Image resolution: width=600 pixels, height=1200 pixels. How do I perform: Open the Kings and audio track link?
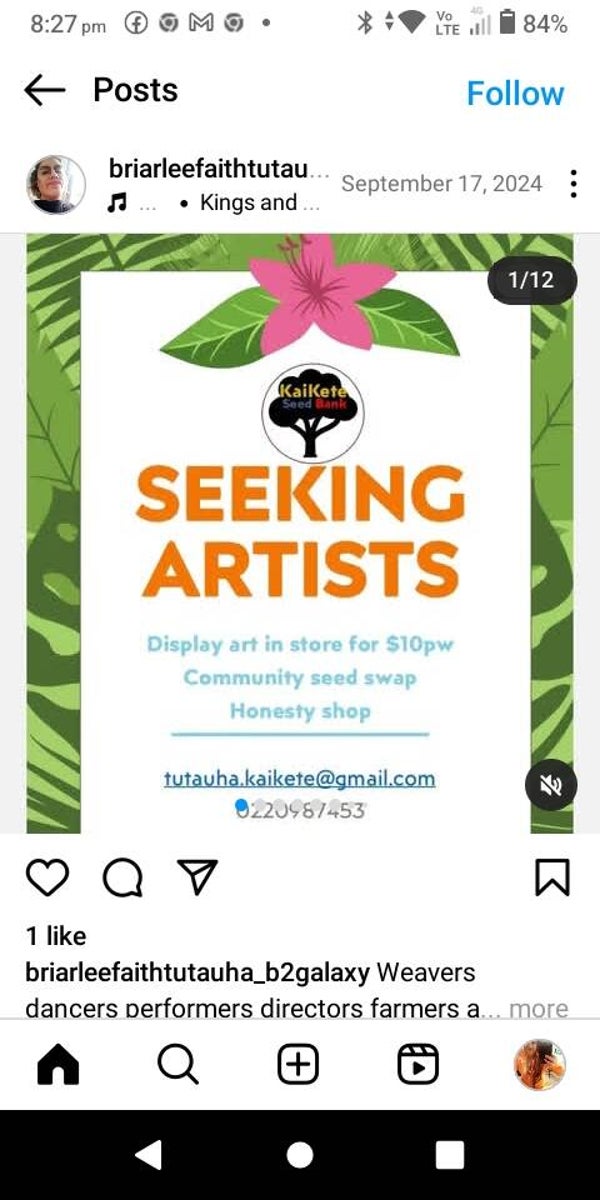(260, 203)
